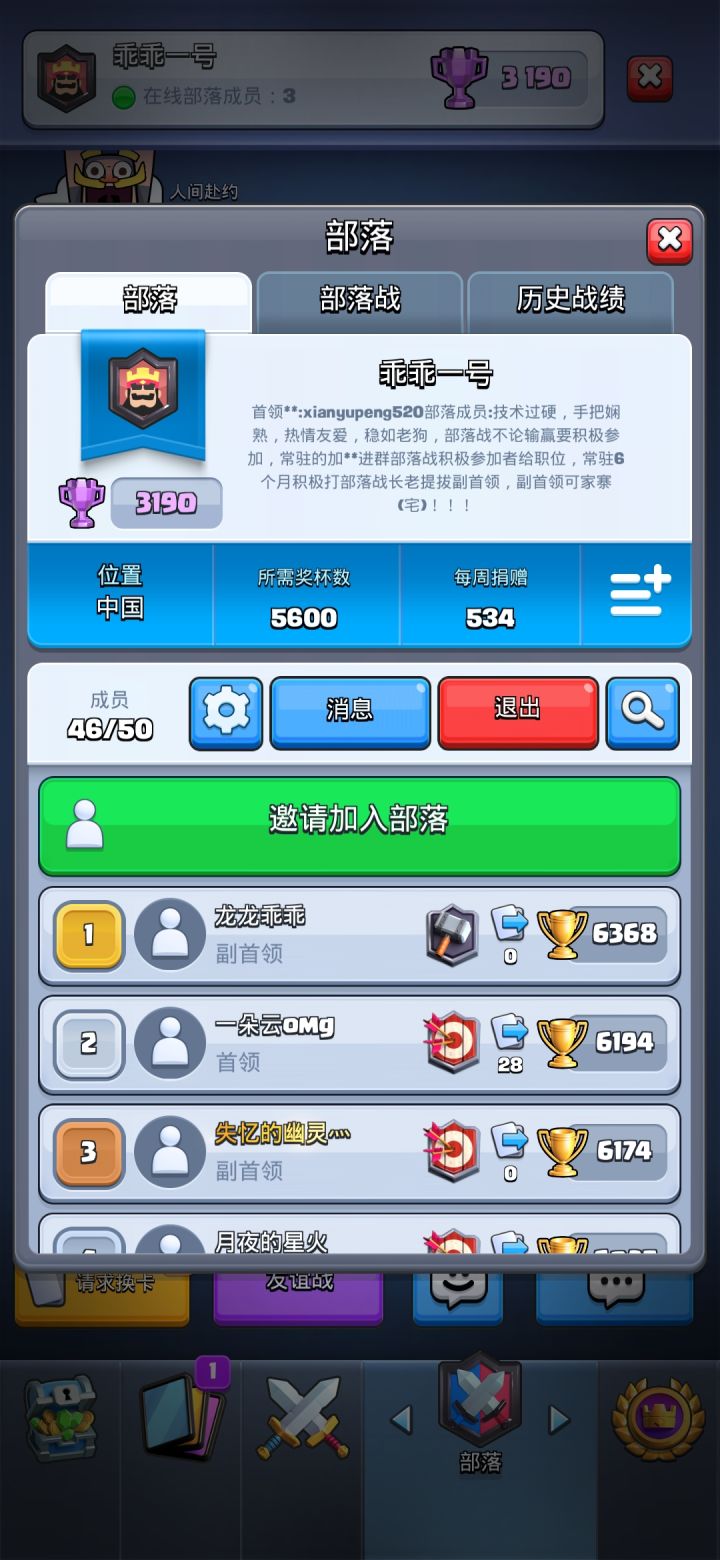Viewport: 720px width, 1560px height.
Task: Click the red 退出 leave clan button
Action: coord(517,711)
